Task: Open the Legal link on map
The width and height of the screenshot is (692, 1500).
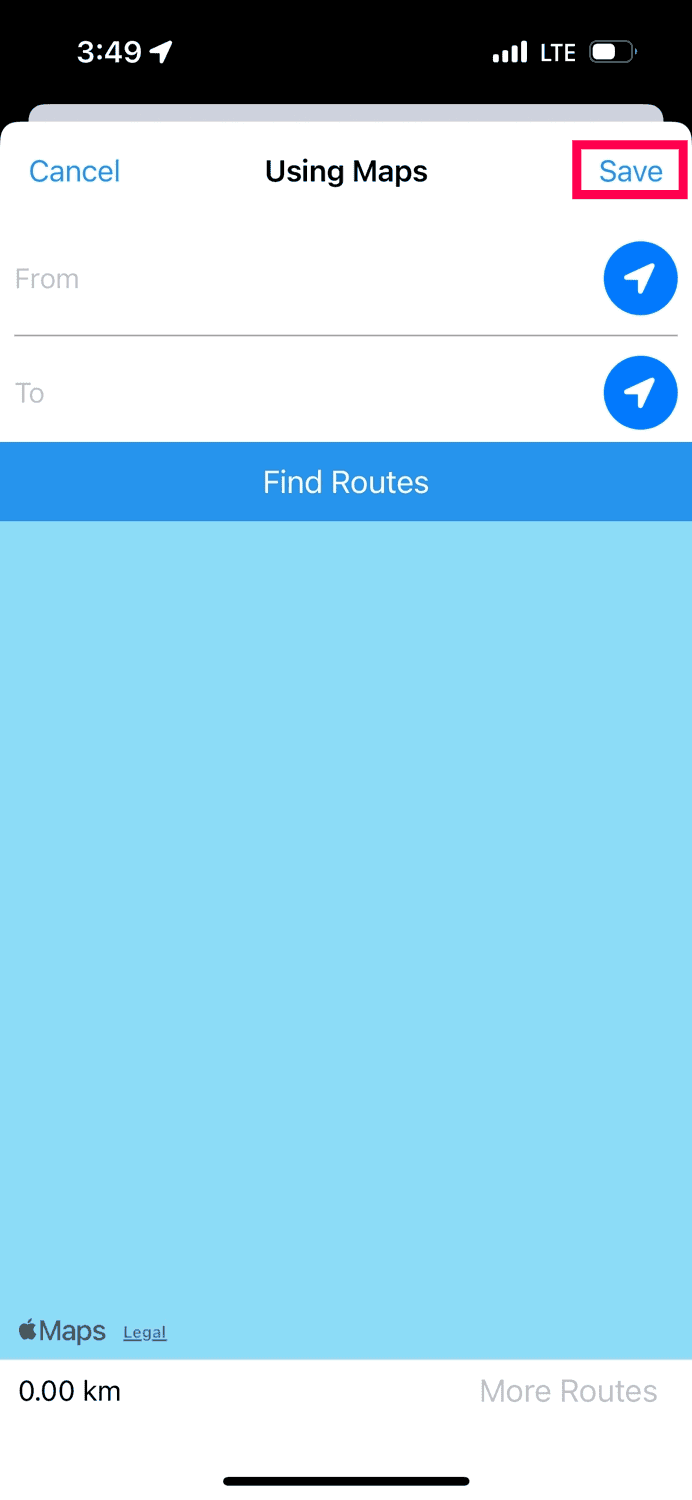Action: [145, 1332]
